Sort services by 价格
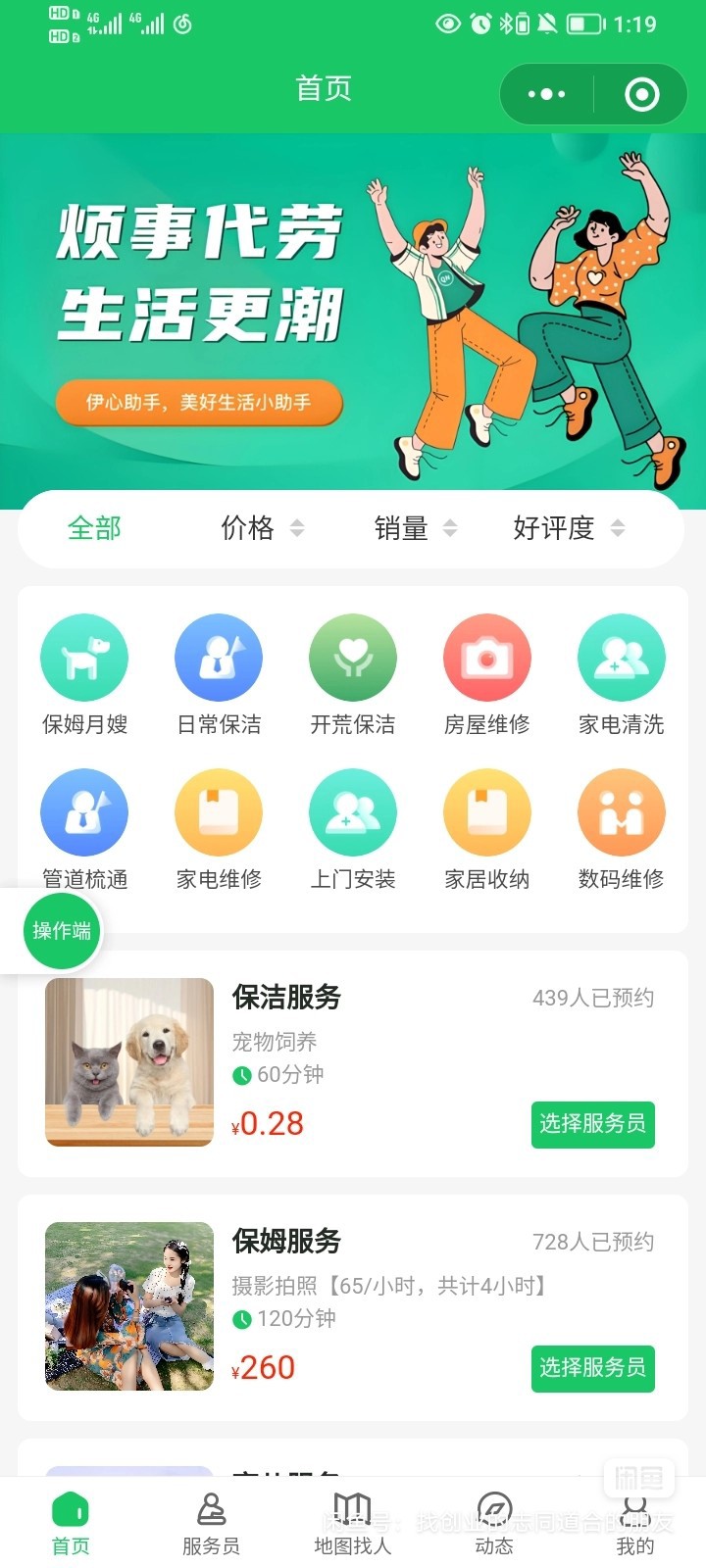 click(x=261, y=528)
